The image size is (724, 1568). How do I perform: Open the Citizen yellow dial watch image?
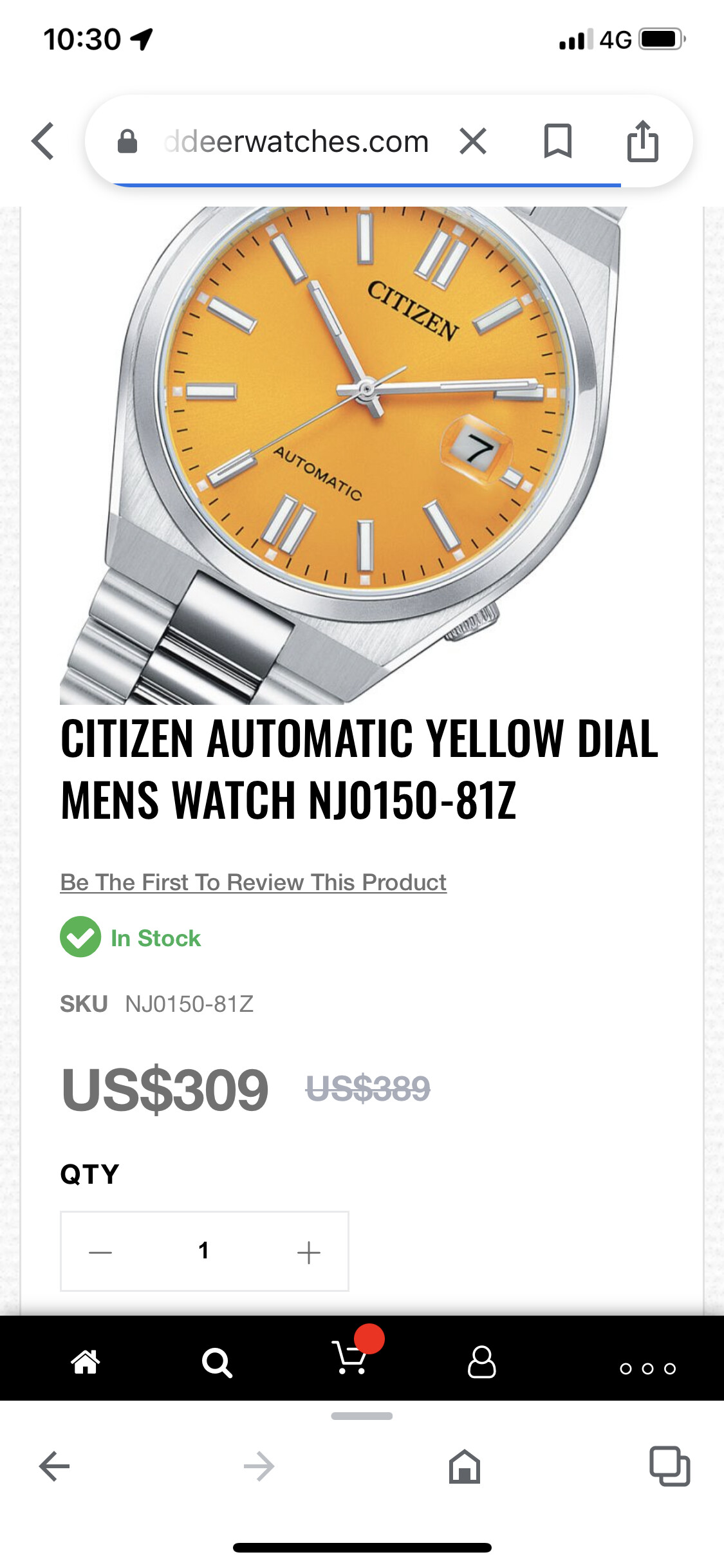click(362, 455)
